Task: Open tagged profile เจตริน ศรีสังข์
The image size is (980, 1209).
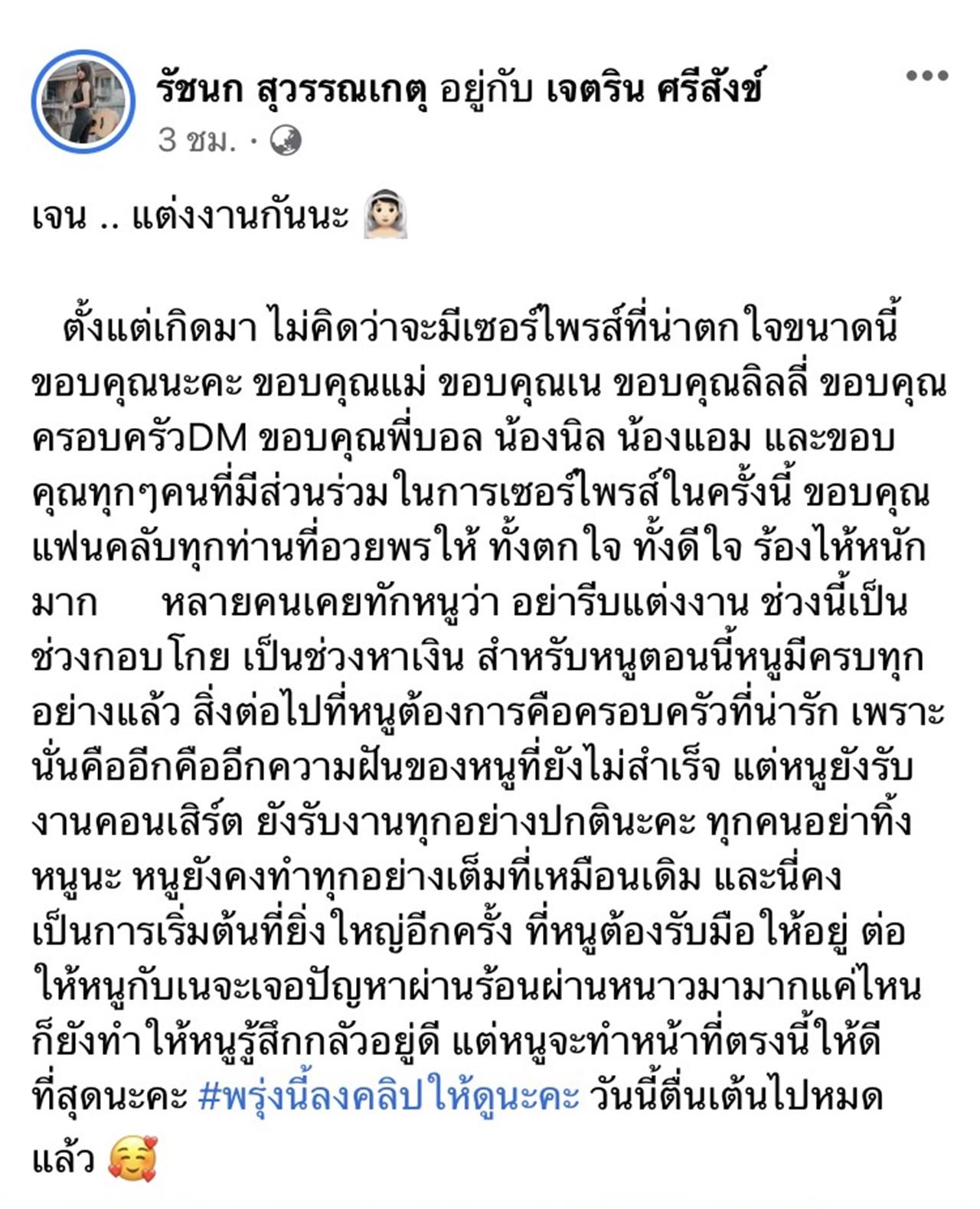Action: coord(655,90)
